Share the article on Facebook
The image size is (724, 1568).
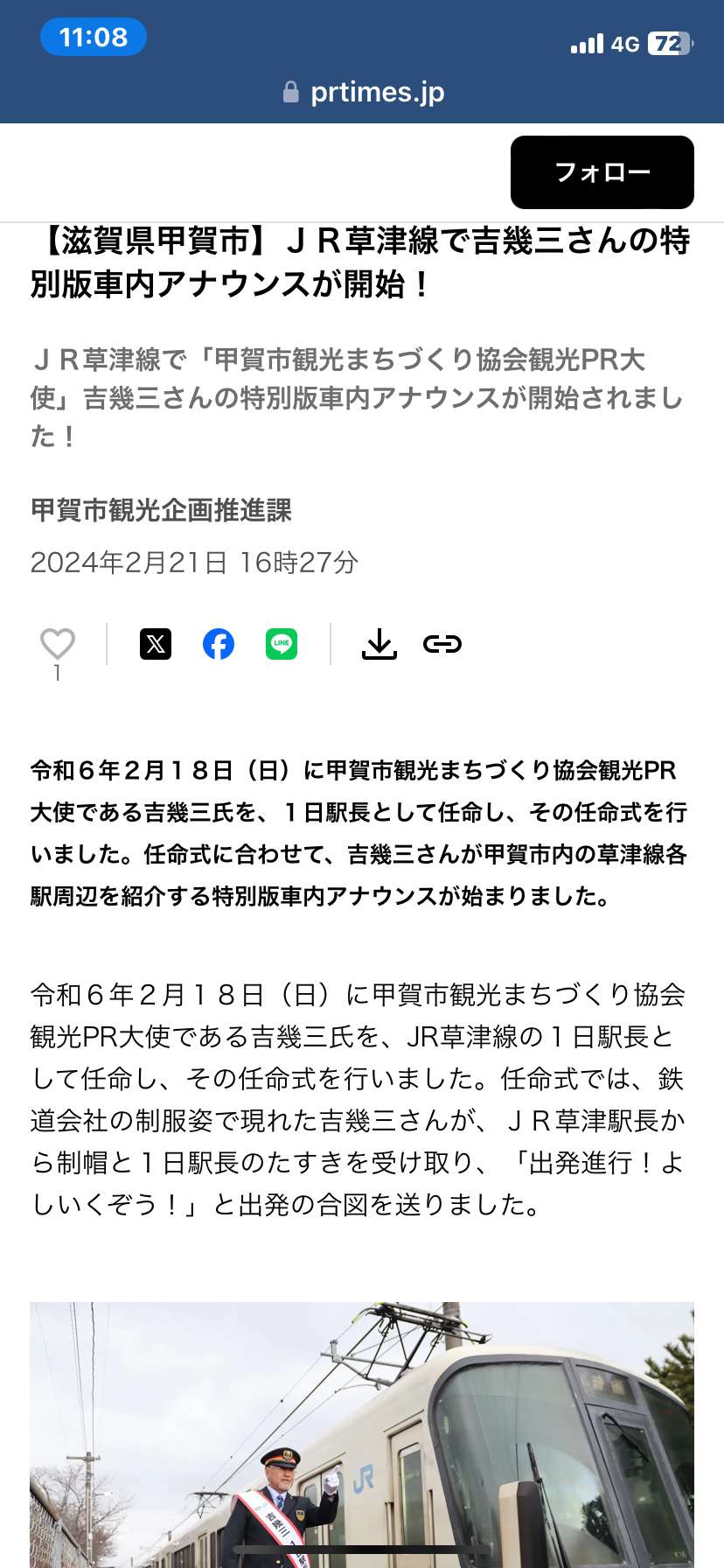[x=219, y=644]
